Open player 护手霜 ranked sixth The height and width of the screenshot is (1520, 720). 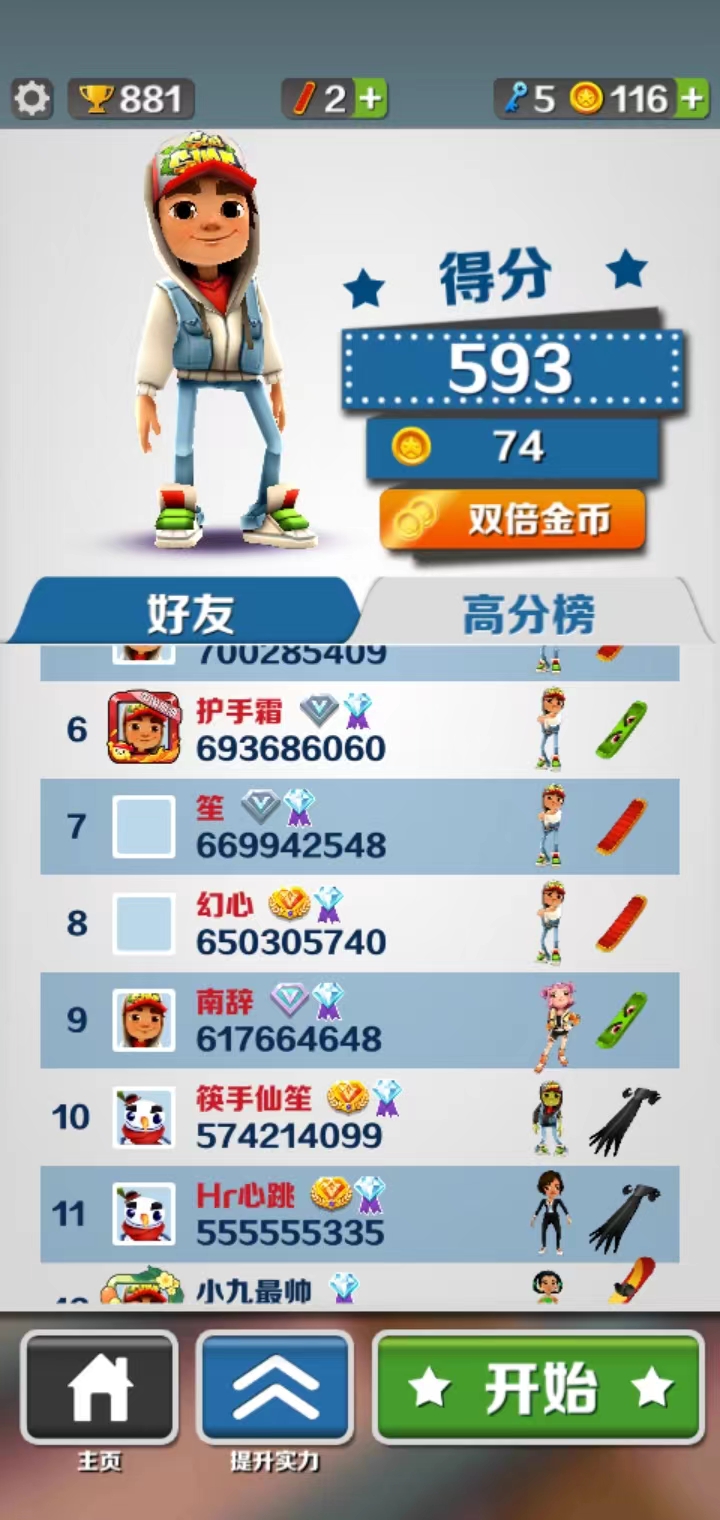point(360,730)
